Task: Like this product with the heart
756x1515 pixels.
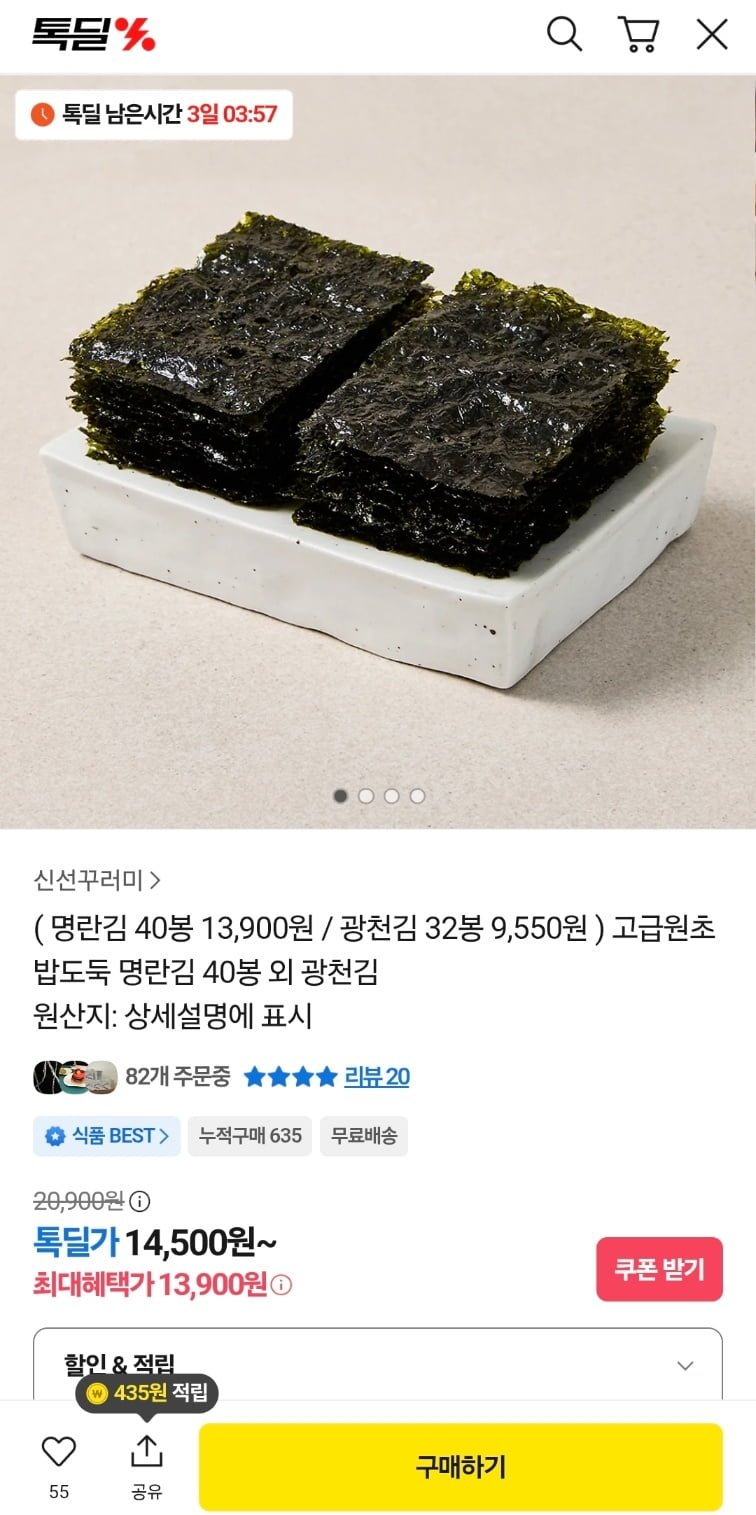Action: point(59,1451)
